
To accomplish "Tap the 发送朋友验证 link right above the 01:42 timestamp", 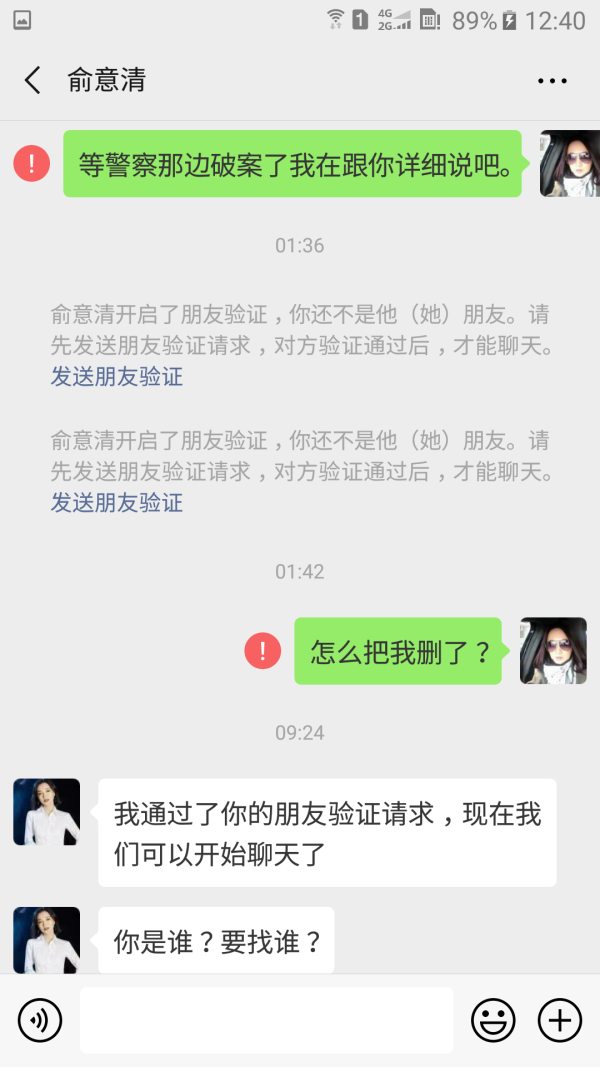I will coord(117,502).
